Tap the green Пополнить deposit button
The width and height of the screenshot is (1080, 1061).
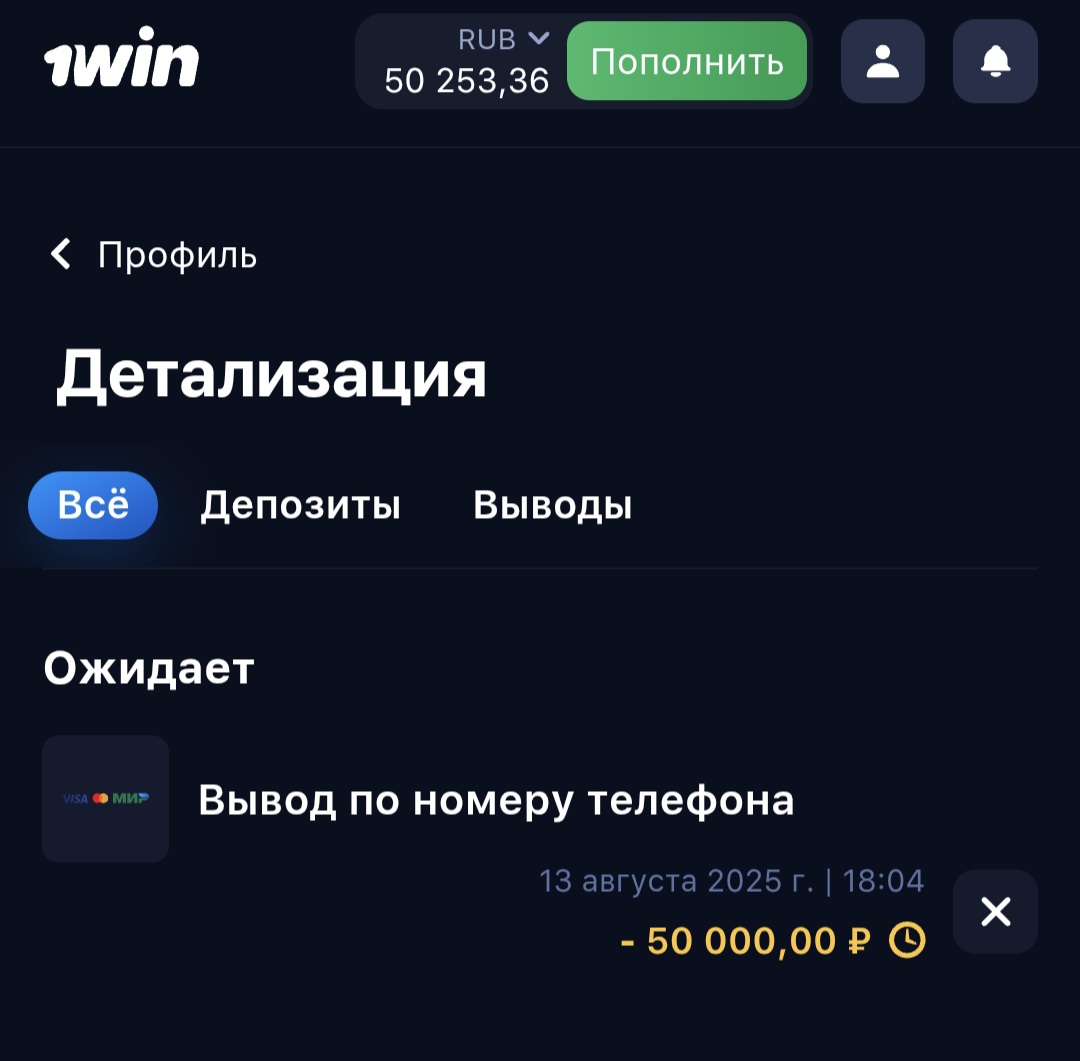click(x=686, y=62)
